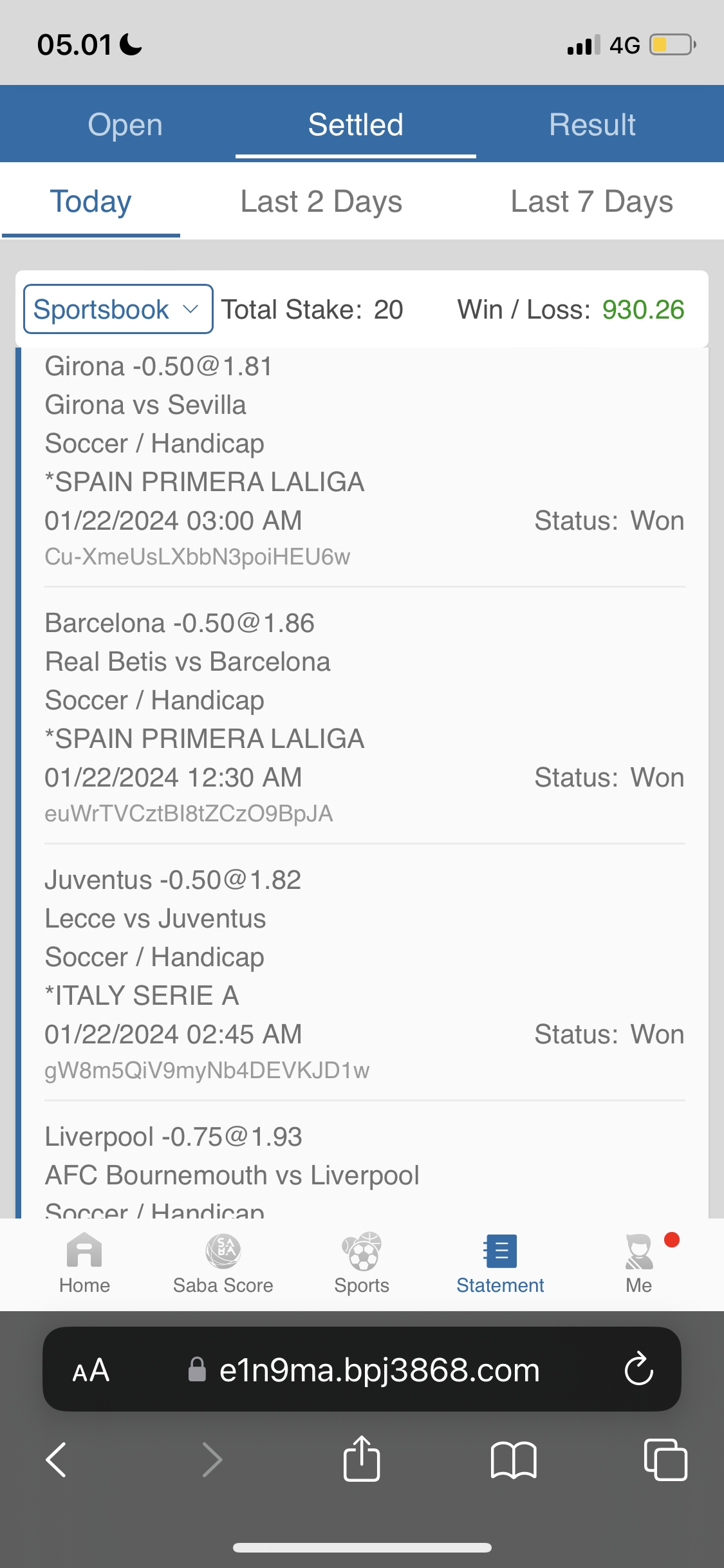Switch to the Open tab
724x1568 pixels.
coord(125,124)
